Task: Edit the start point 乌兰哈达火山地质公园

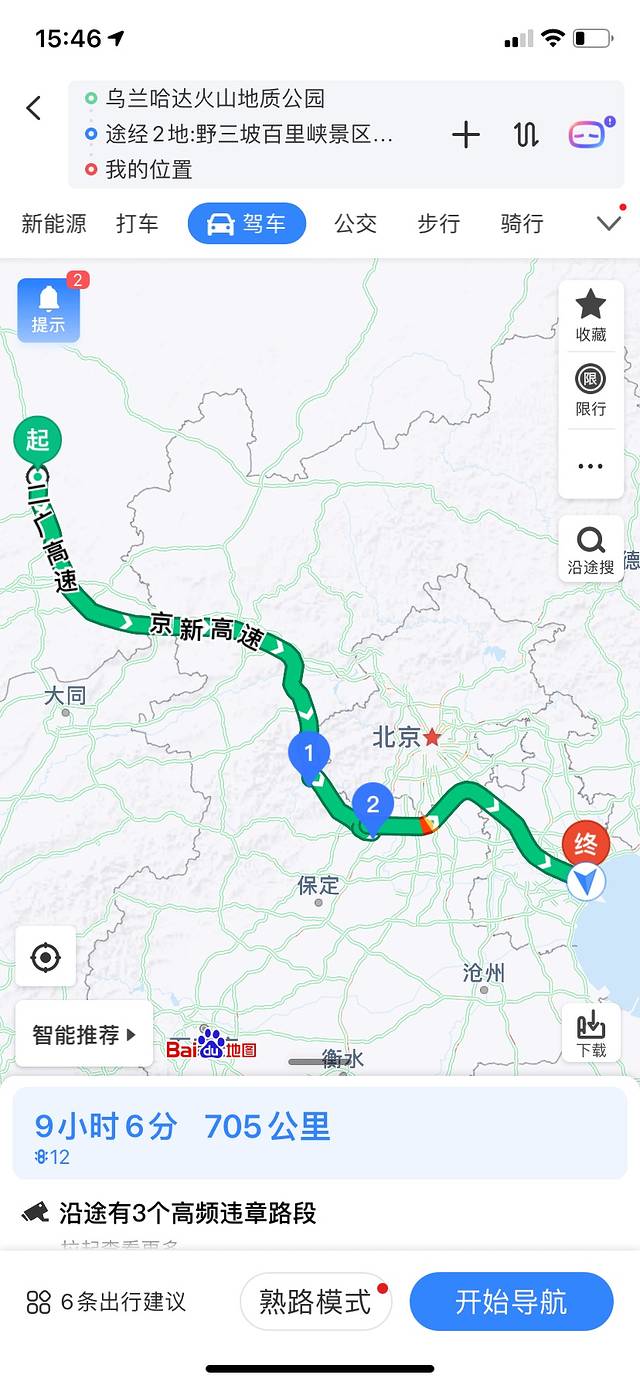Action: [215, 99]
